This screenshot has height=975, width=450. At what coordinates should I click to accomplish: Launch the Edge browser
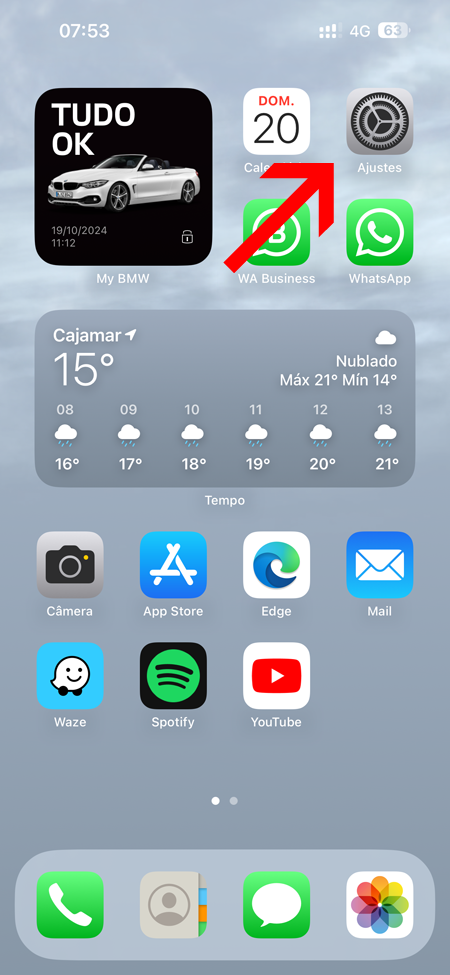pos(276,565)
